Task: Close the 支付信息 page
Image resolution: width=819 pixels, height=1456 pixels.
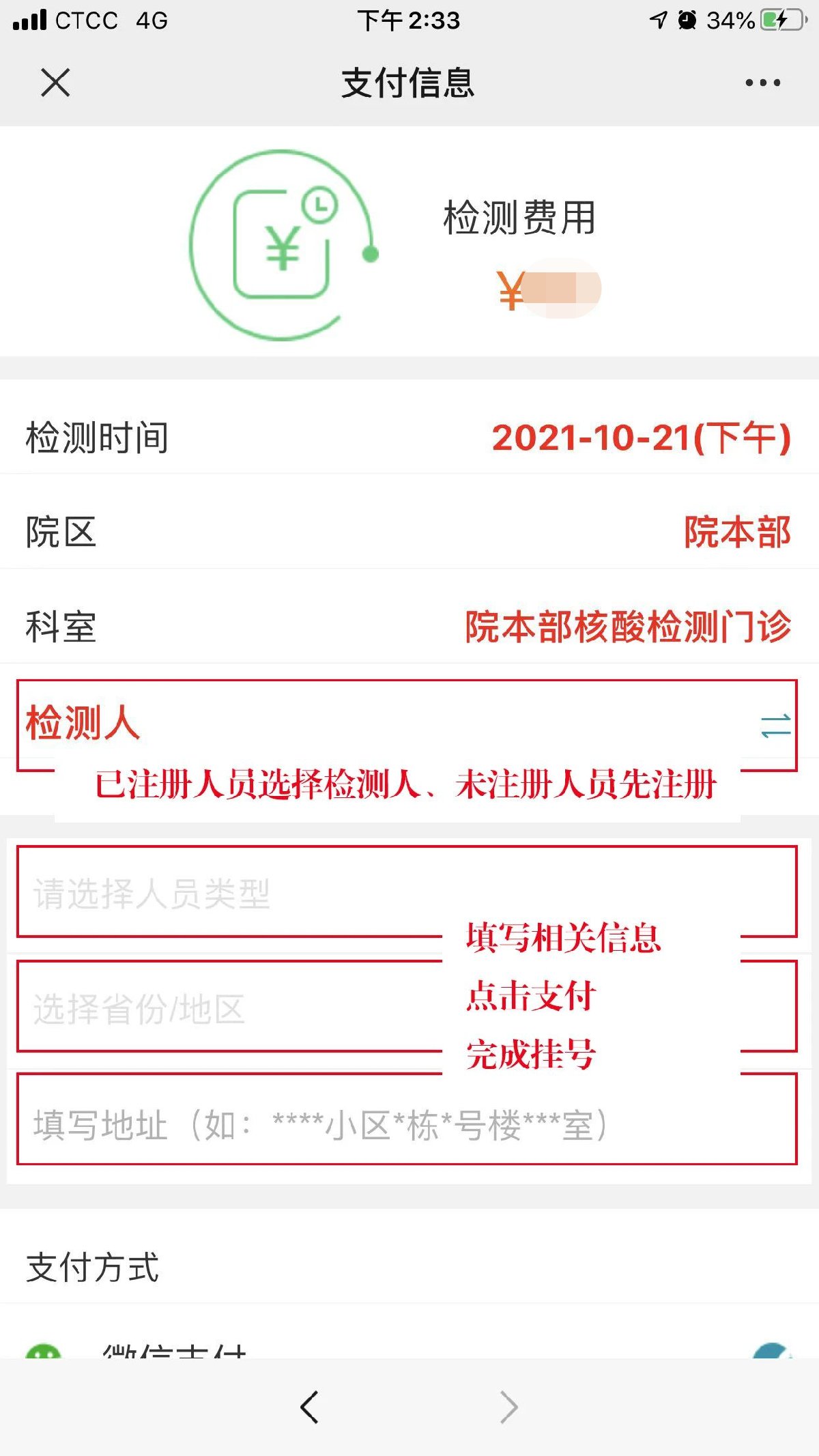Action: pos(55,83)
